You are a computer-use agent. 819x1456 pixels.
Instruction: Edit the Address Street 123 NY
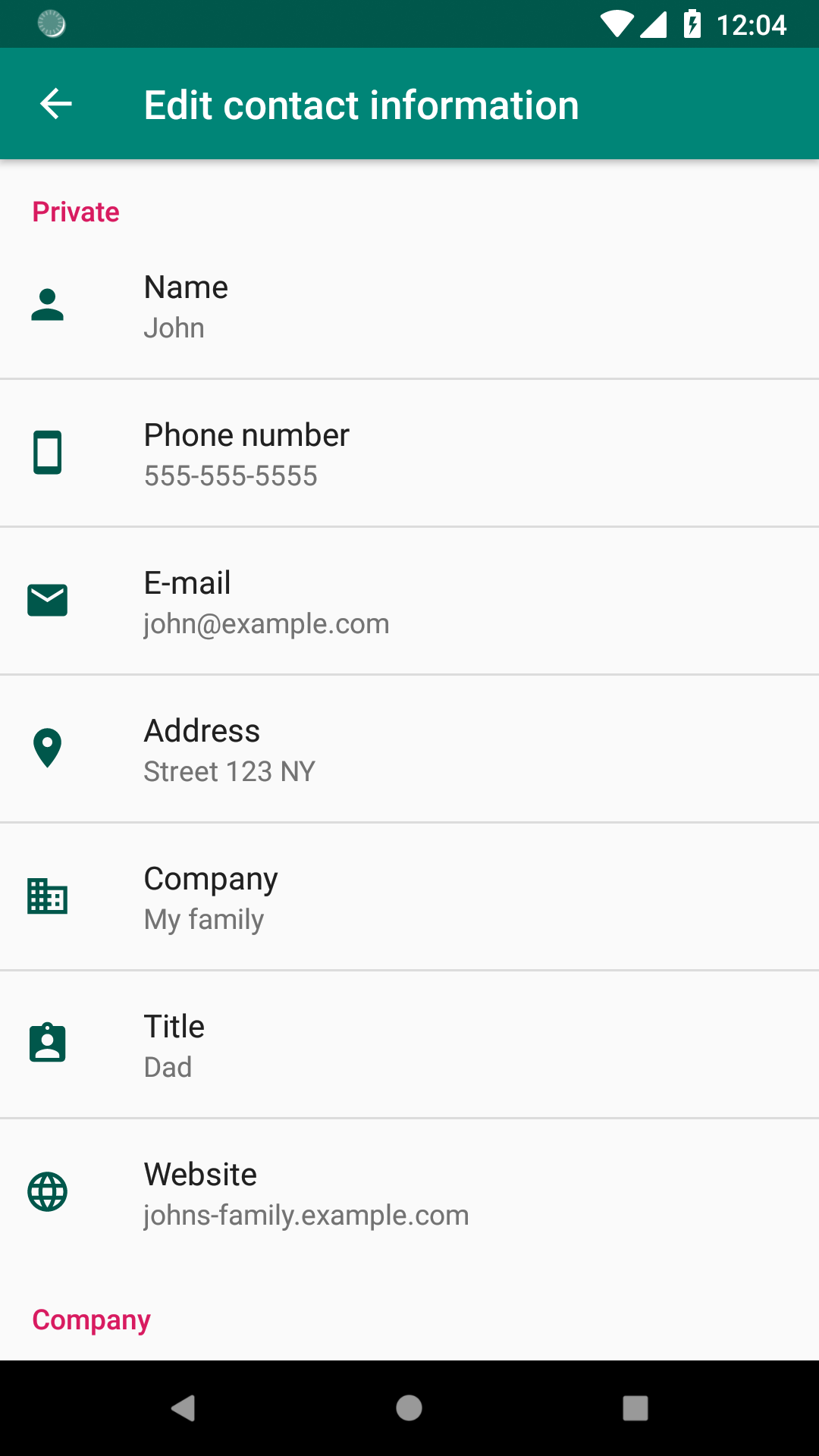[x=409, y=749]
